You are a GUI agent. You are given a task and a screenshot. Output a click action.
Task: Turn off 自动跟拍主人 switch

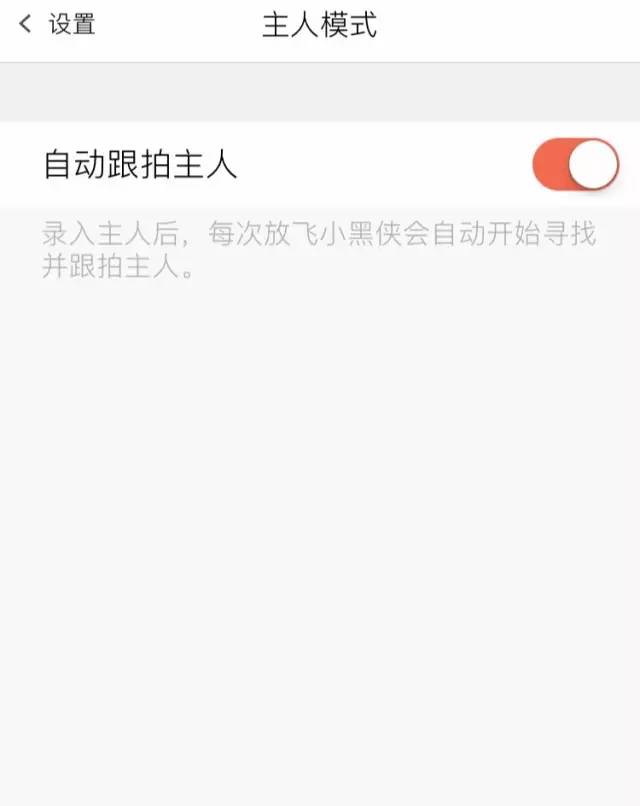tap(575, 165)
